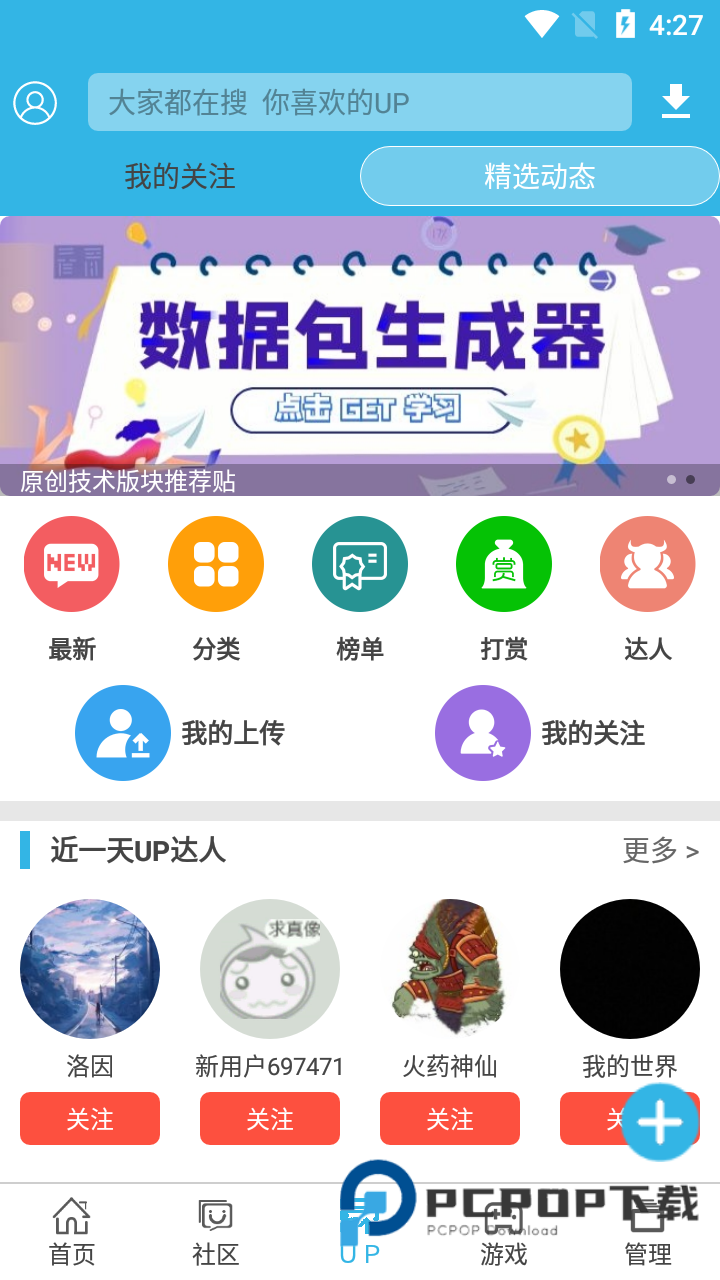The width and height of the screenshot is (720, 1280).
Task: Switch to the 精选动态 tab
Action: point(538,176)
